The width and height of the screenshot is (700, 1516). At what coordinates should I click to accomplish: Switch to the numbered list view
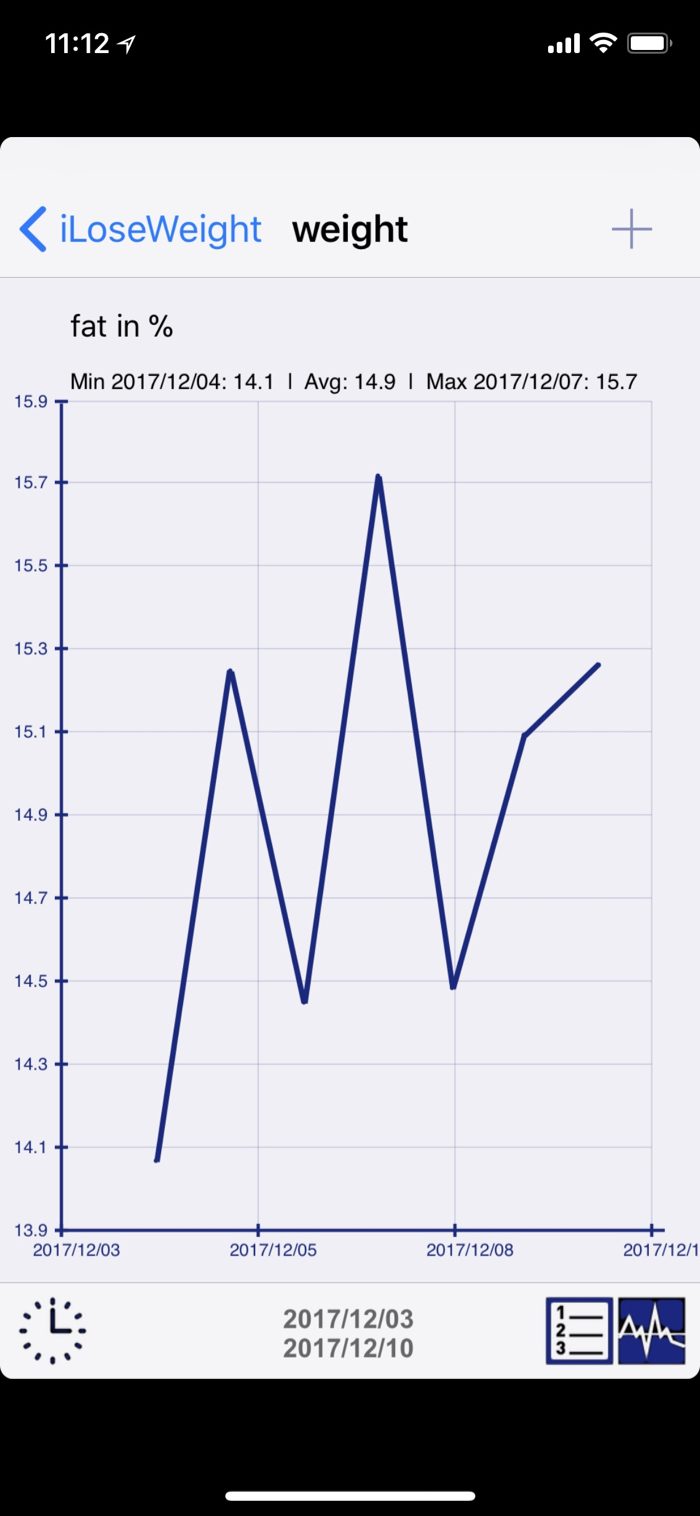click(579, 1330)
